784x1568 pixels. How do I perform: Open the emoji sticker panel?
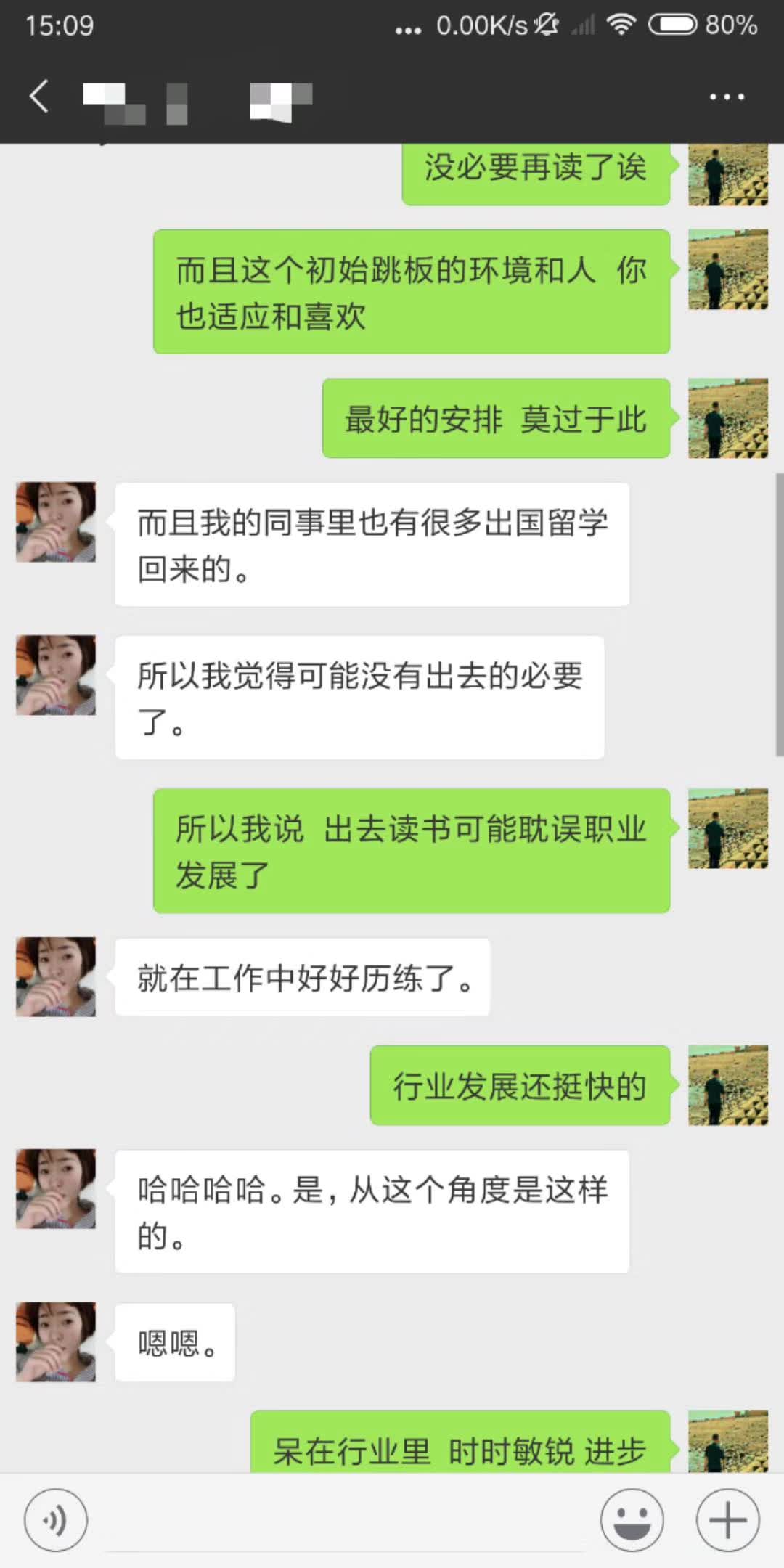click(x=632, y=1520)
